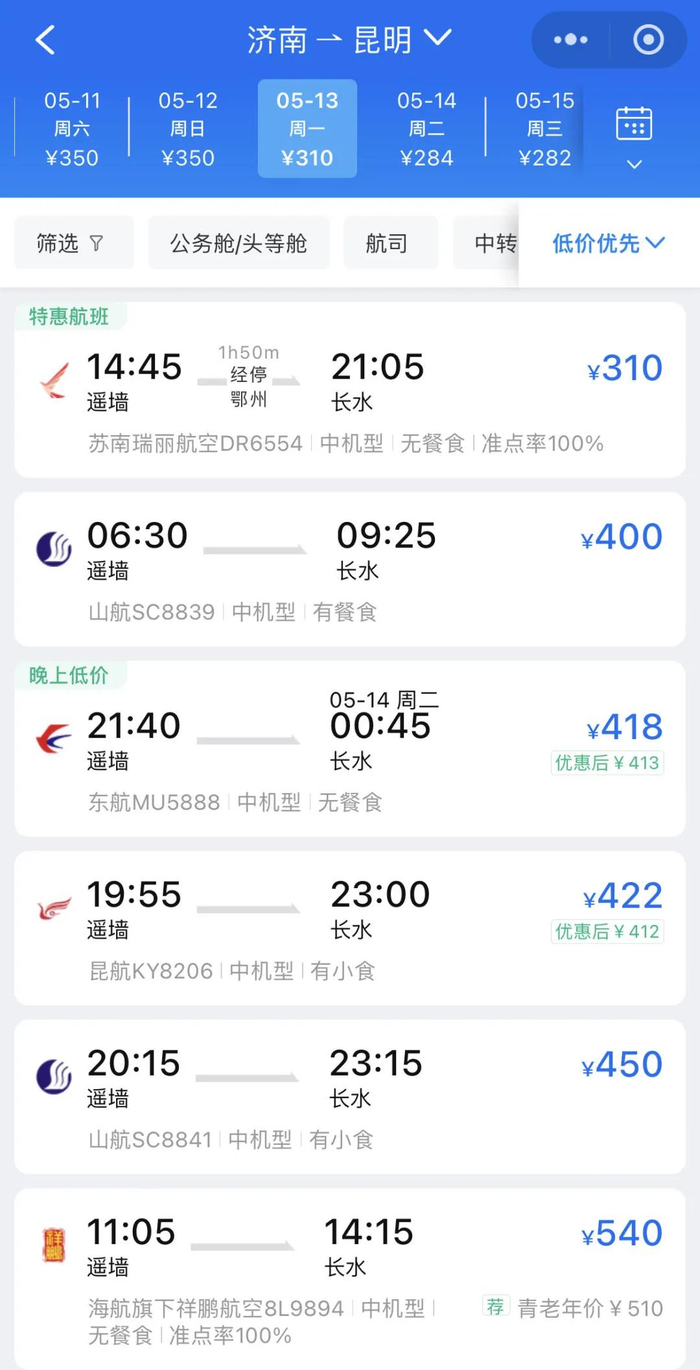This screenshot has width=700, height=1370.
Task: Open the 东航MU5888 21:40 flight
Action: point(350,748)
